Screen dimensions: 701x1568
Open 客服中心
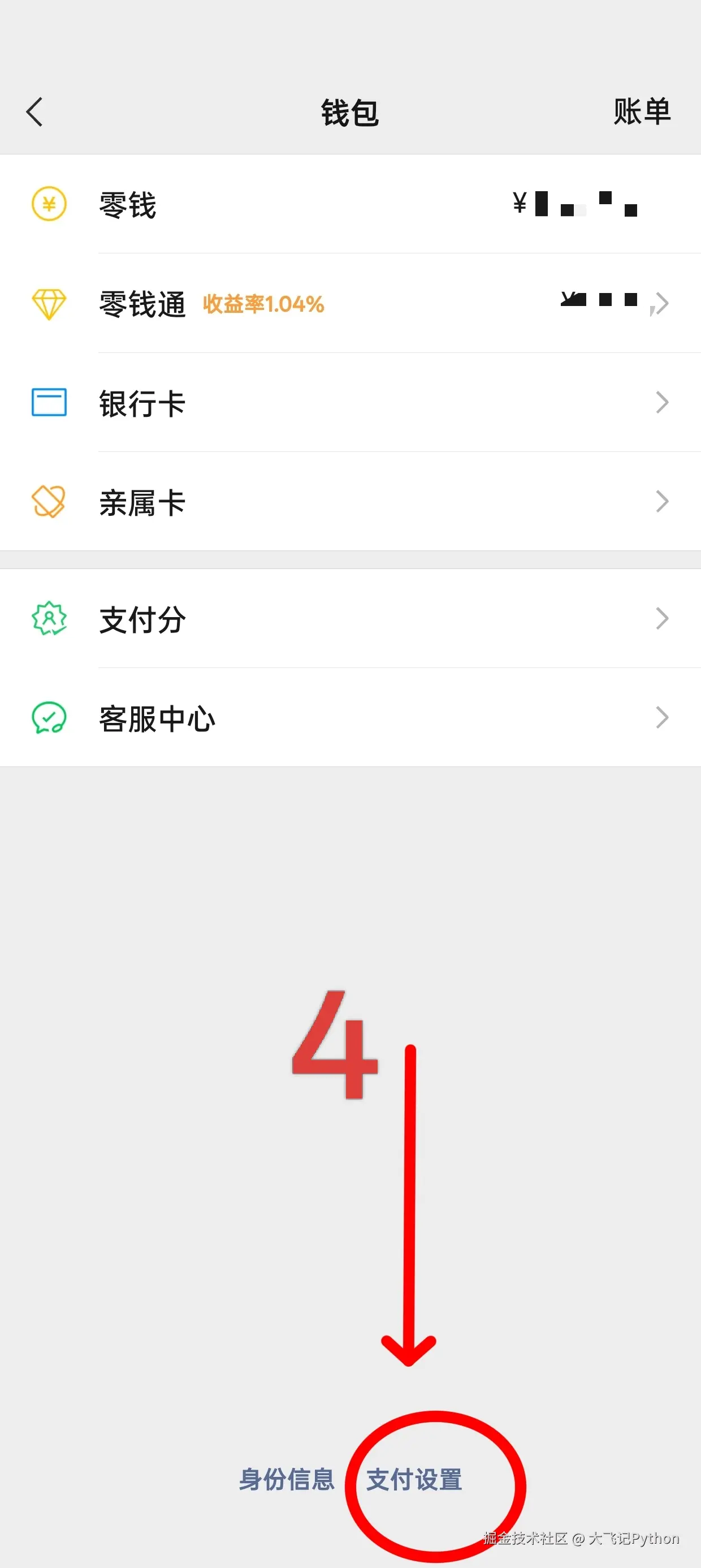(350, 718)
